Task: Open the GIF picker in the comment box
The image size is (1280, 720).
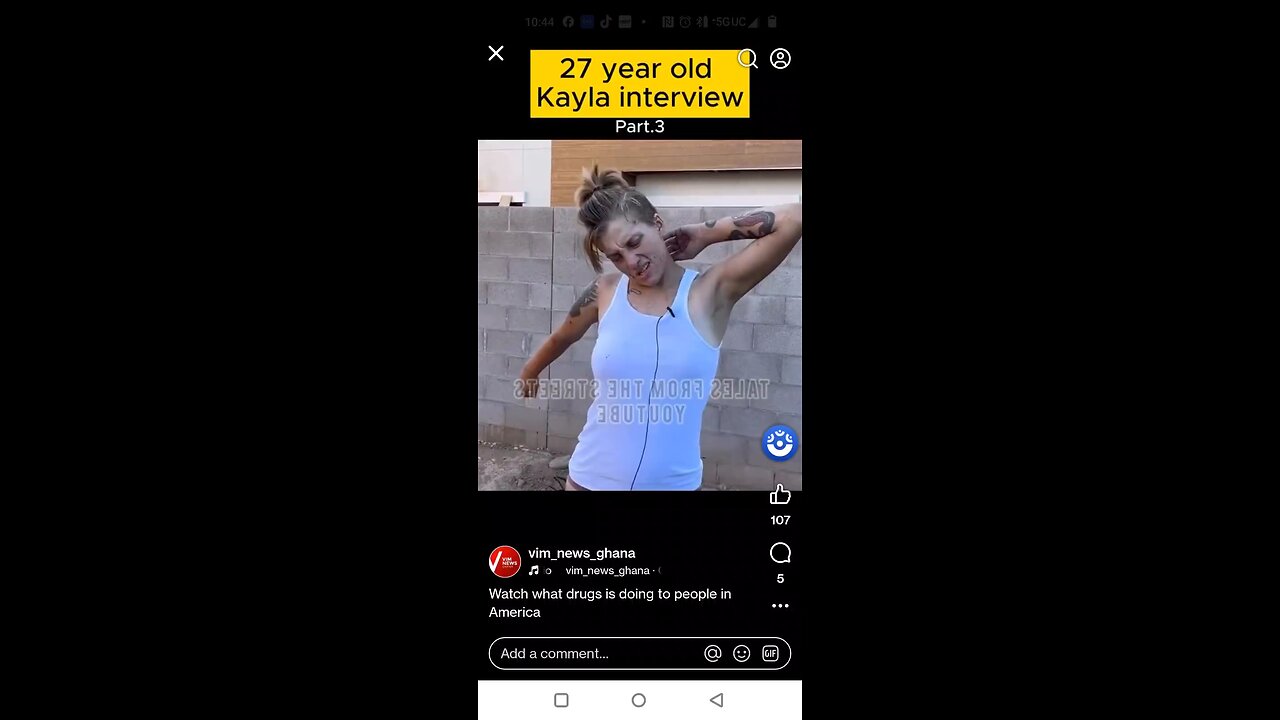Action: (x=770, y=654)
